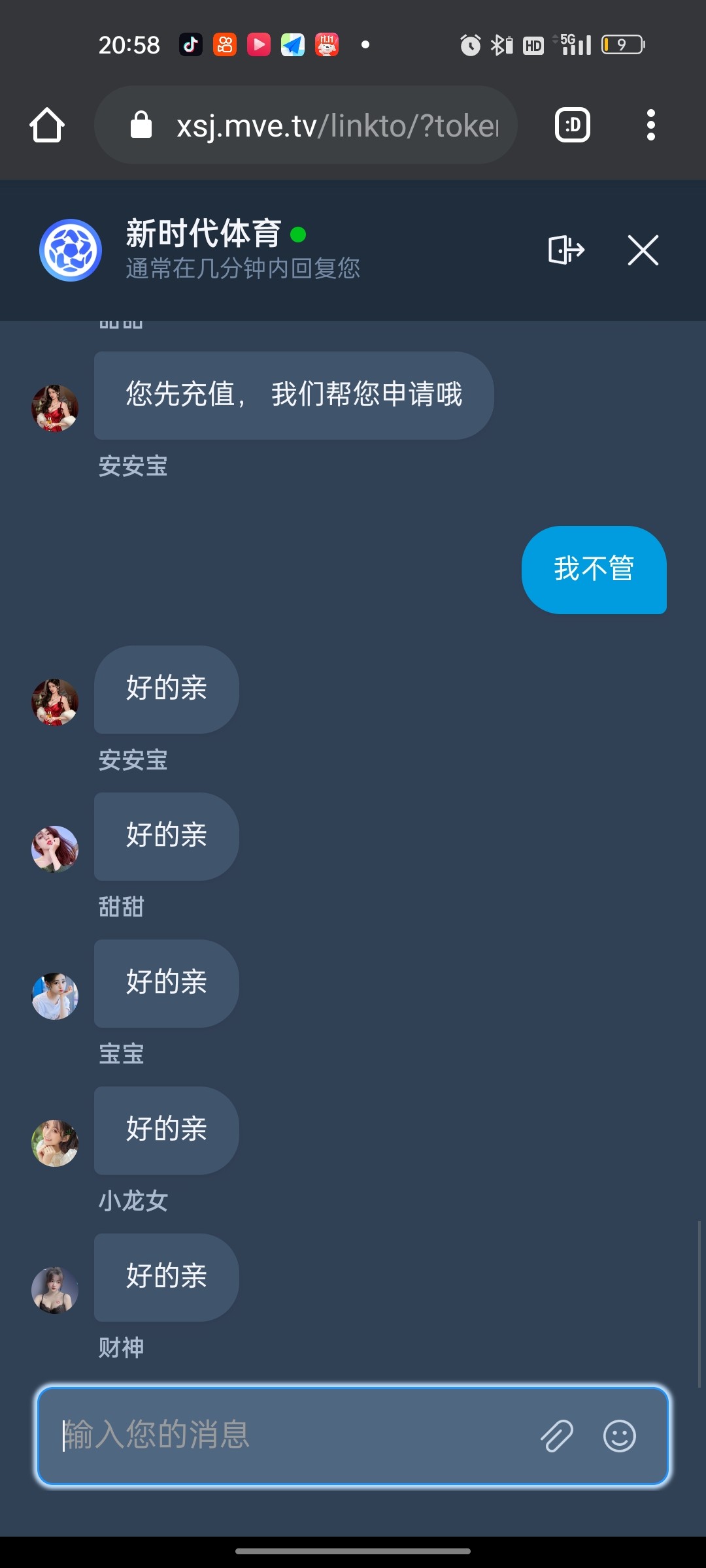The image size is (706, 1568).
Task: Focus the message input field
Action: coord(288,1435)
